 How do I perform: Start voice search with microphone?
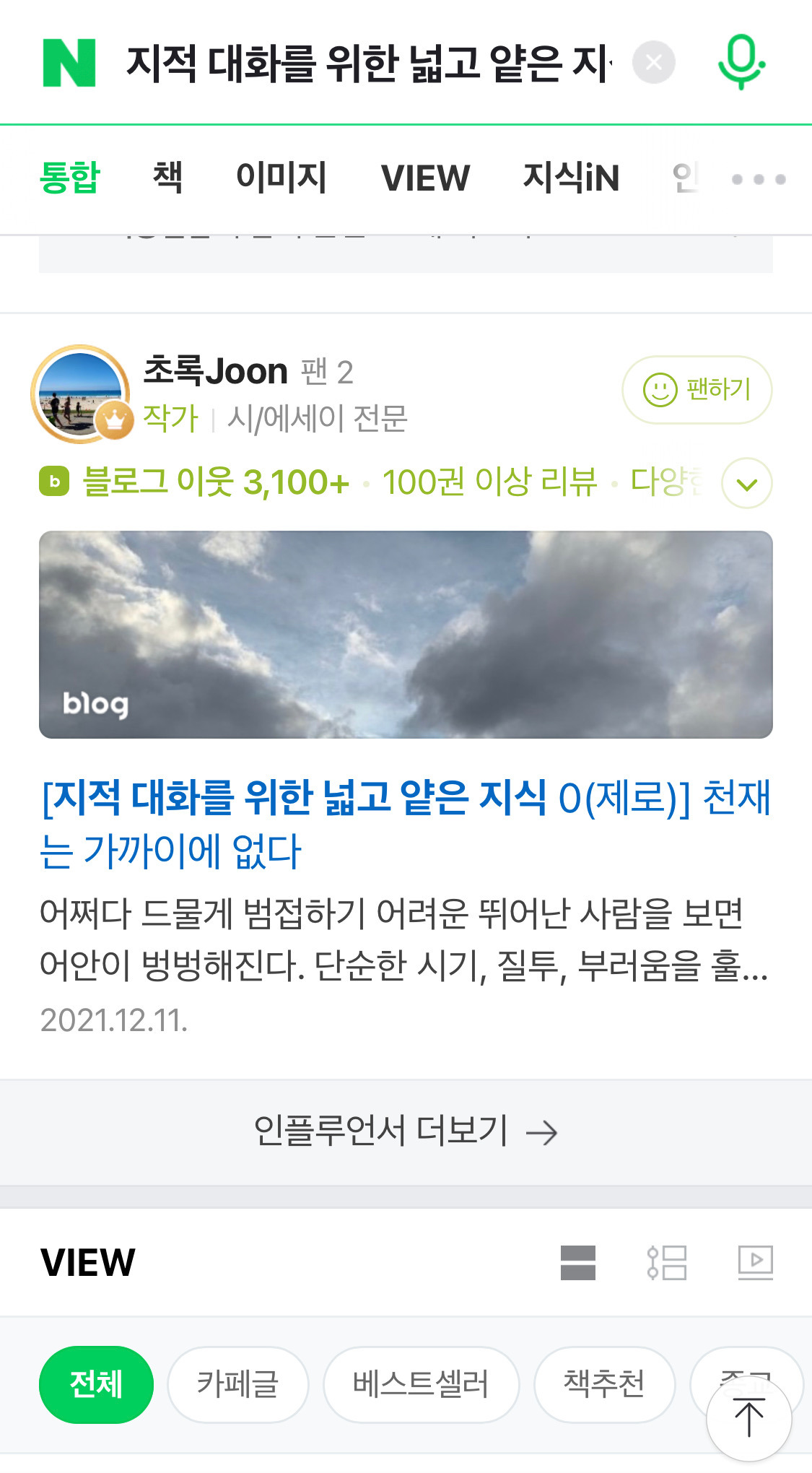[x=741, y=63]
